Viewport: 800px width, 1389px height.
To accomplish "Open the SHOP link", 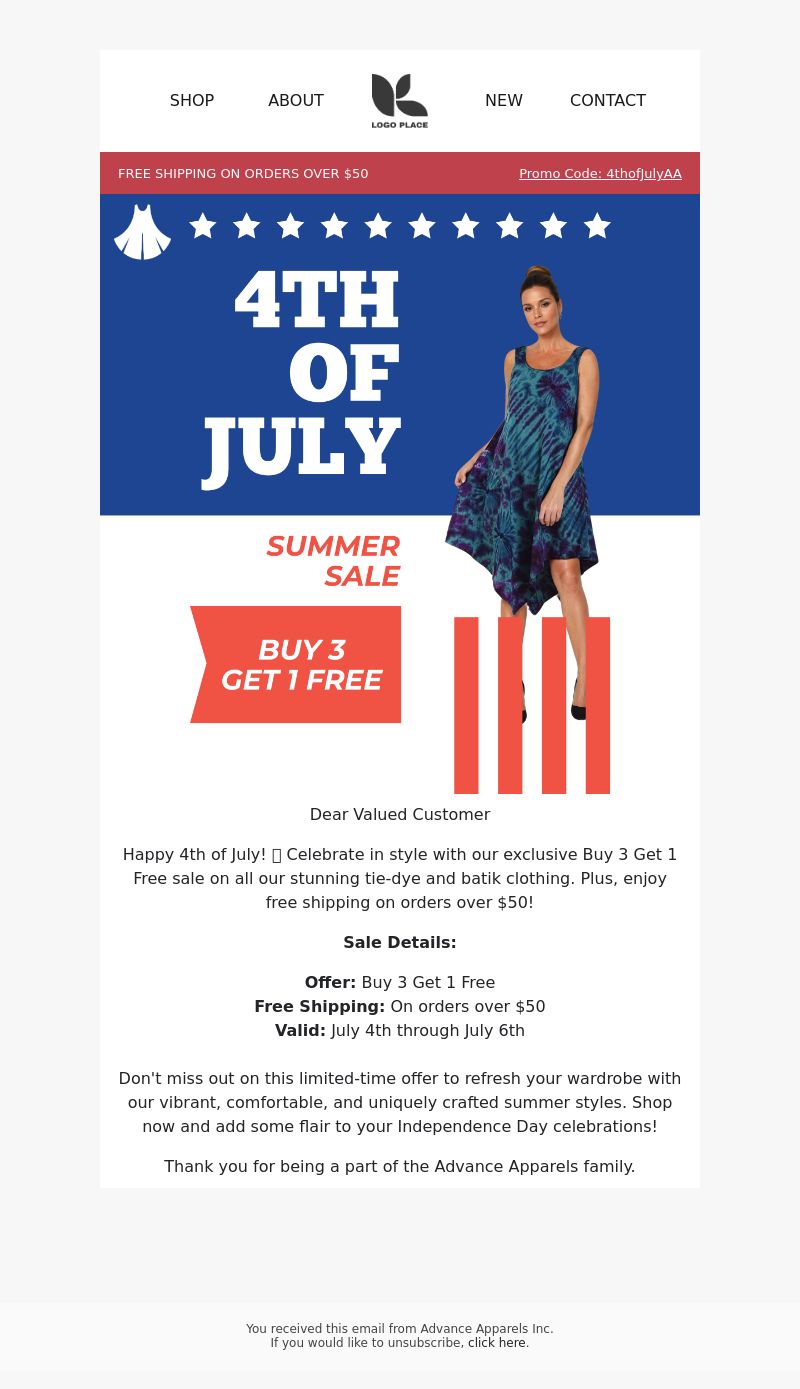I will coord(192,101).
